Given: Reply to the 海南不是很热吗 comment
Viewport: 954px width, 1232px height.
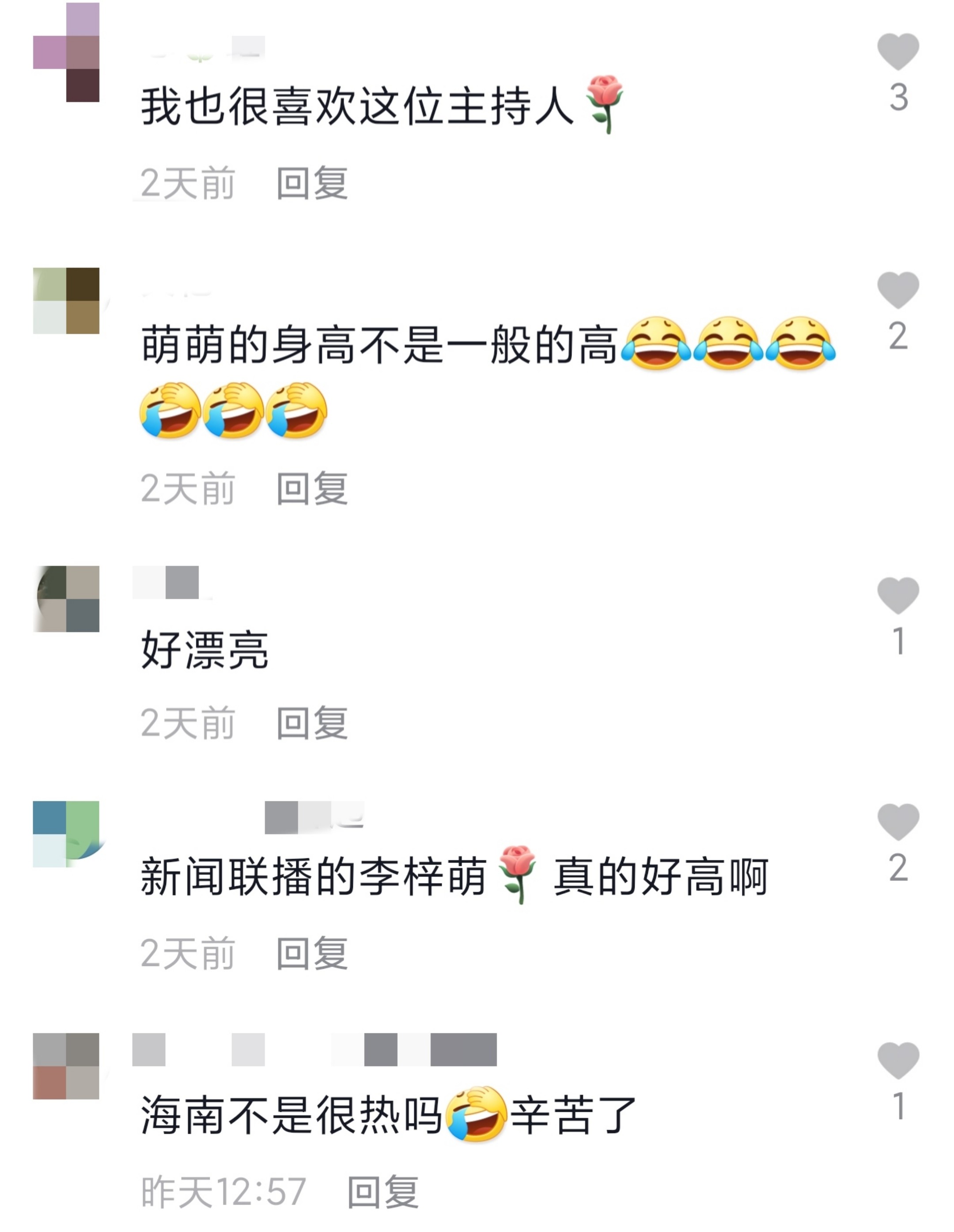Looking at the screenshot, I should click(383, 1192).
